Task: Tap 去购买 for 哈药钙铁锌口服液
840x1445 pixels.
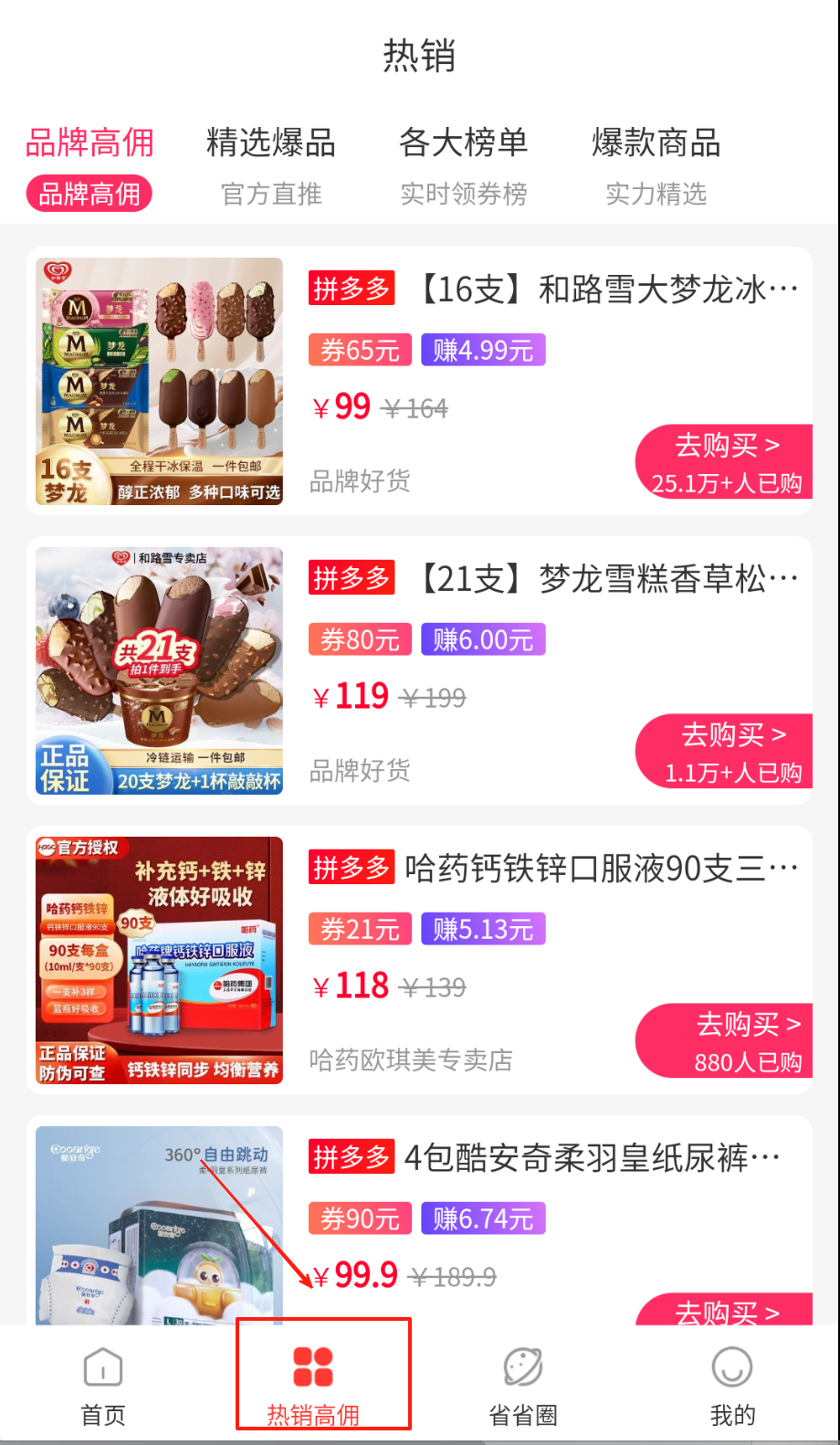Action: [x=725, y=1041]
